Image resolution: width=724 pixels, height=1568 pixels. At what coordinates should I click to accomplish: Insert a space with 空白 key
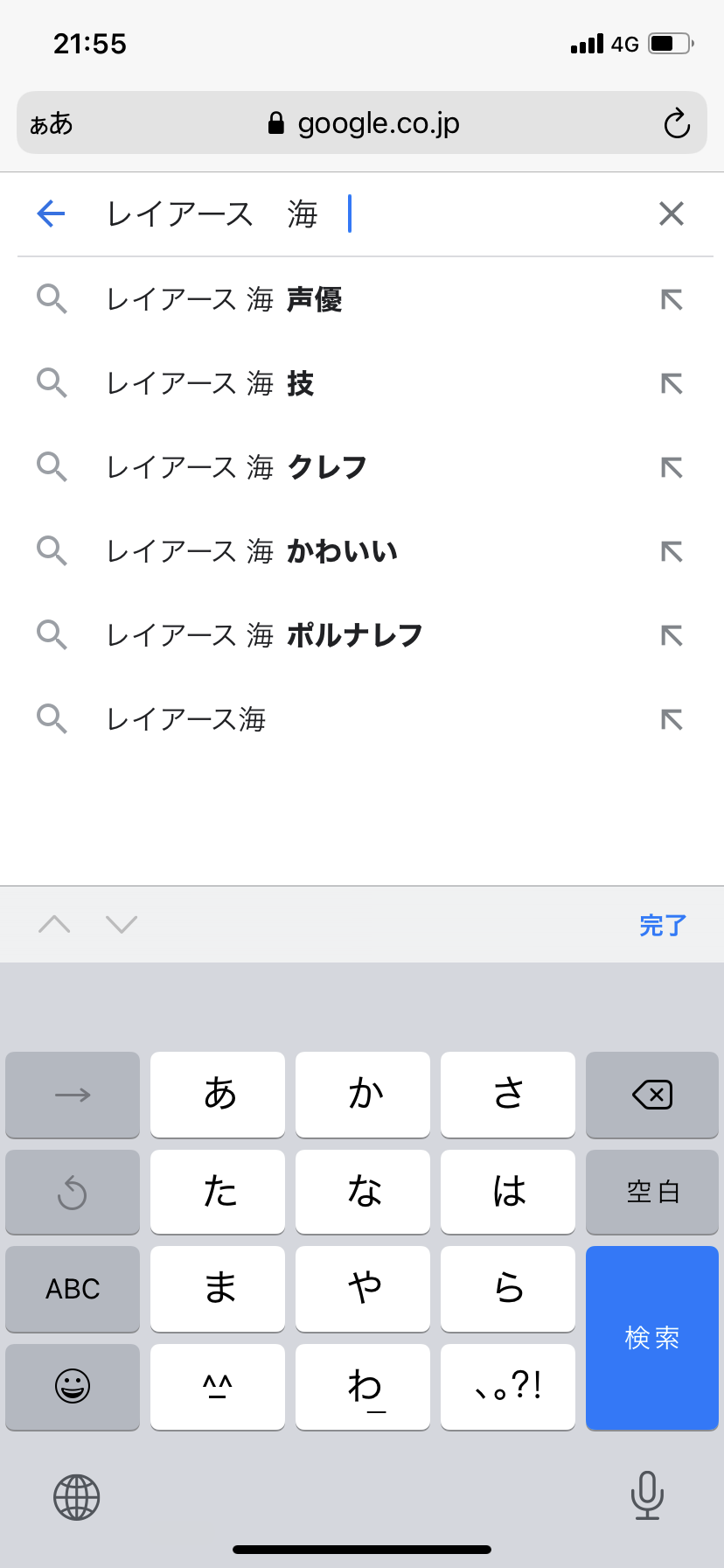click(652, 1192)
